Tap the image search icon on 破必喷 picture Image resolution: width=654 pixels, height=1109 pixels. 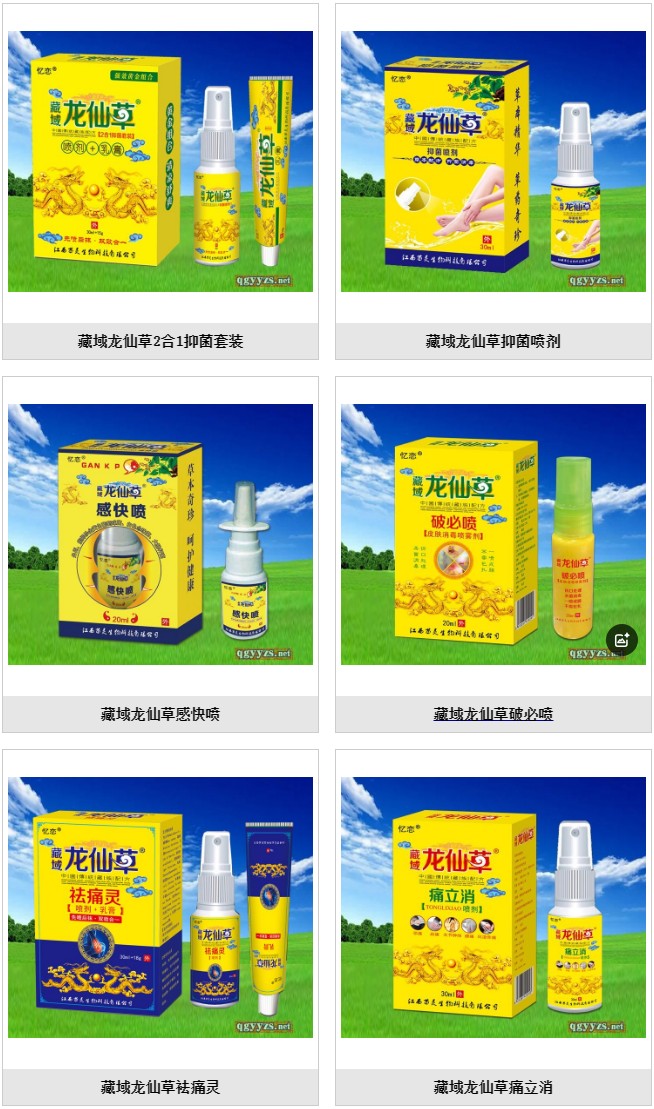tap(621, 640)
